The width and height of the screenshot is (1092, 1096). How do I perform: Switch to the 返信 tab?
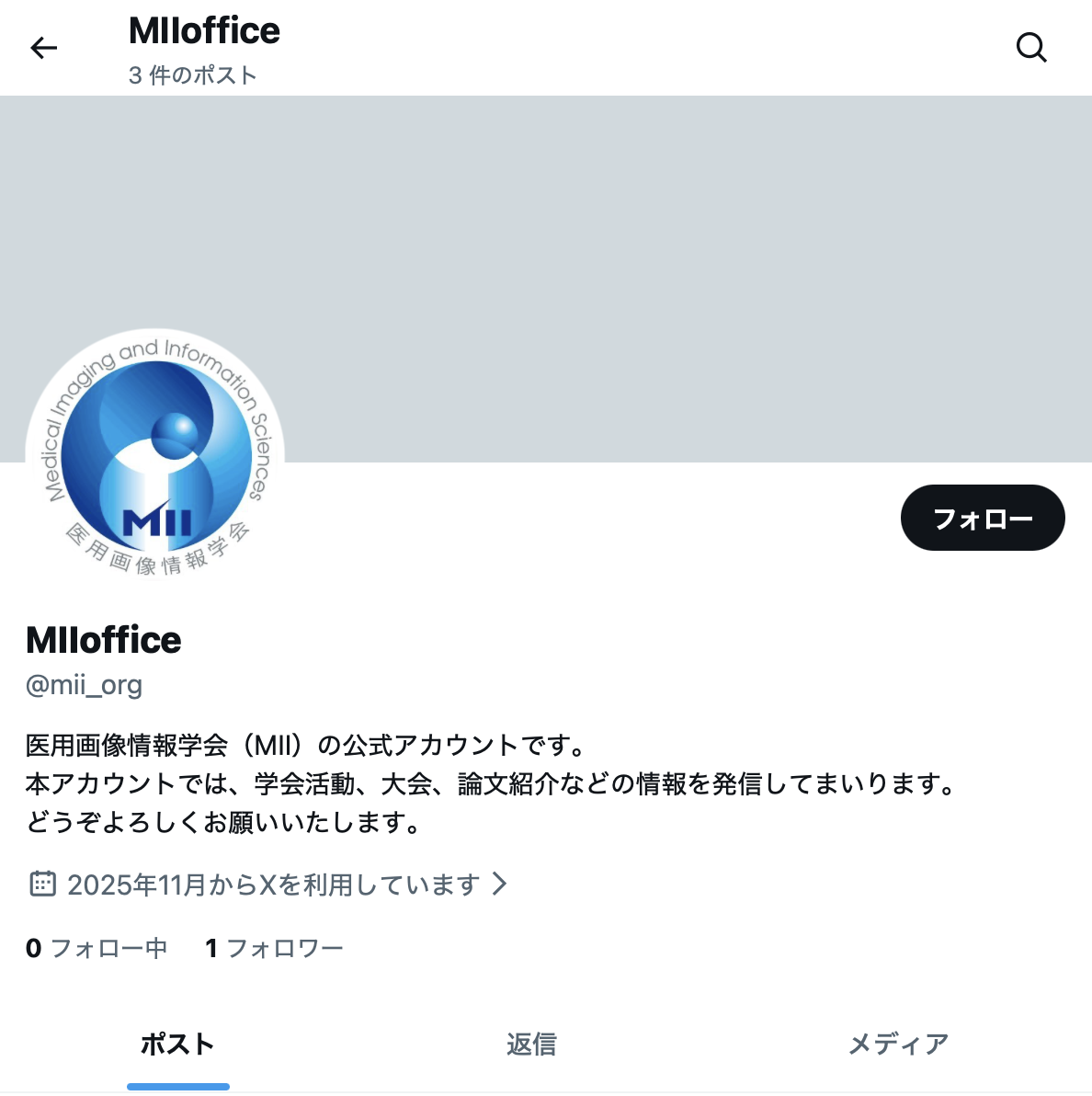coord(531,1045)
